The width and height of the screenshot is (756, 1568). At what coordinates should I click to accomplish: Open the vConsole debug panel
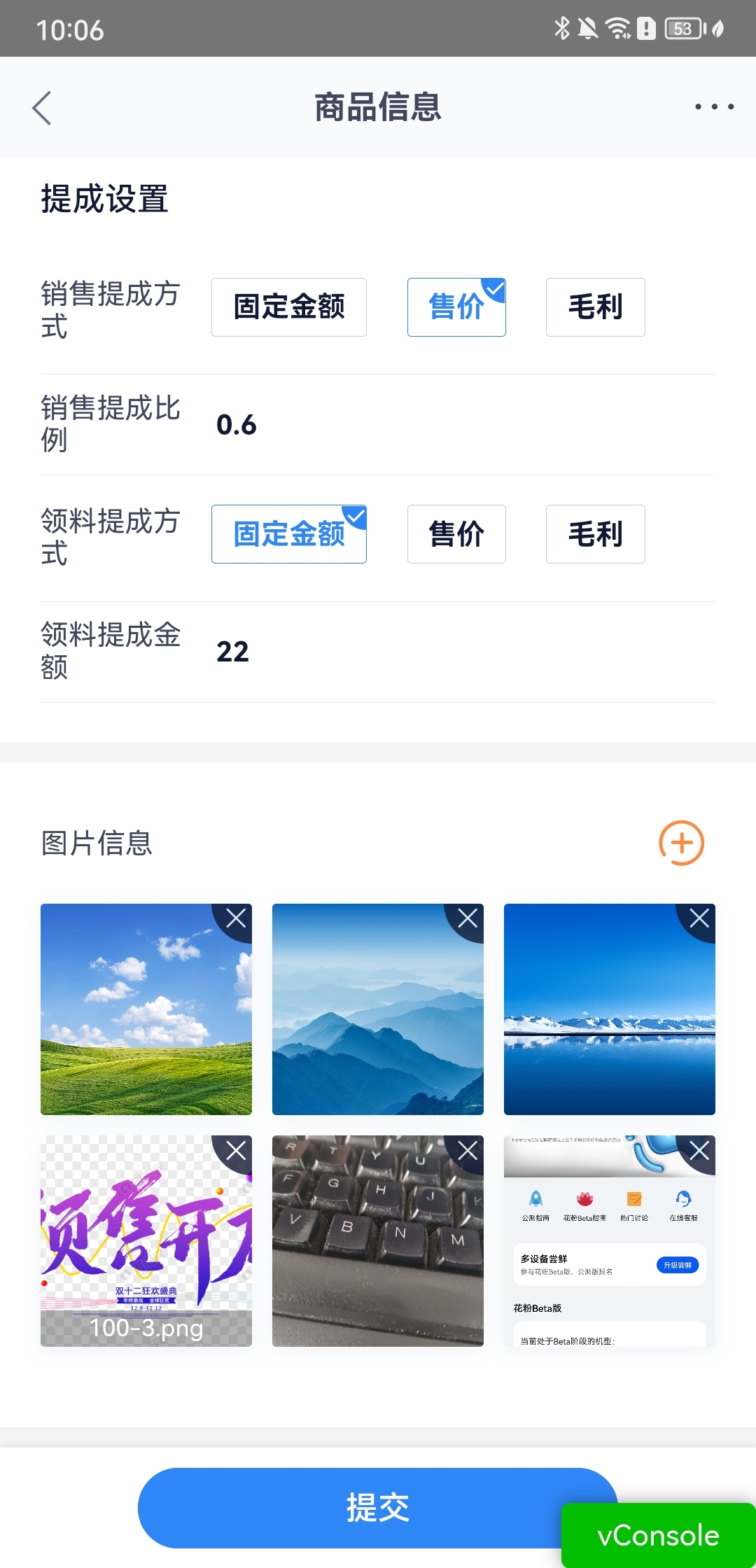pyautogui.click(x=658, y=1536)
